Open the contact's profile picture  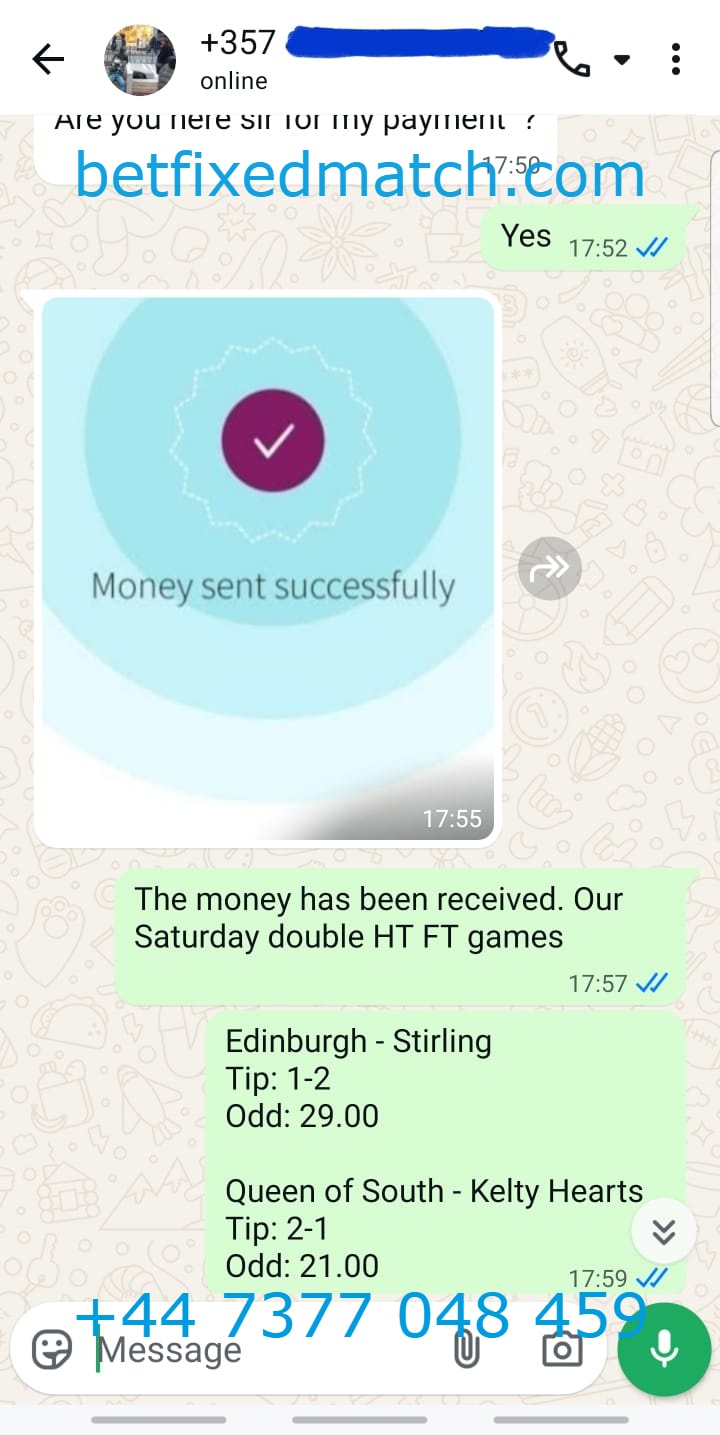coord(140,60)
